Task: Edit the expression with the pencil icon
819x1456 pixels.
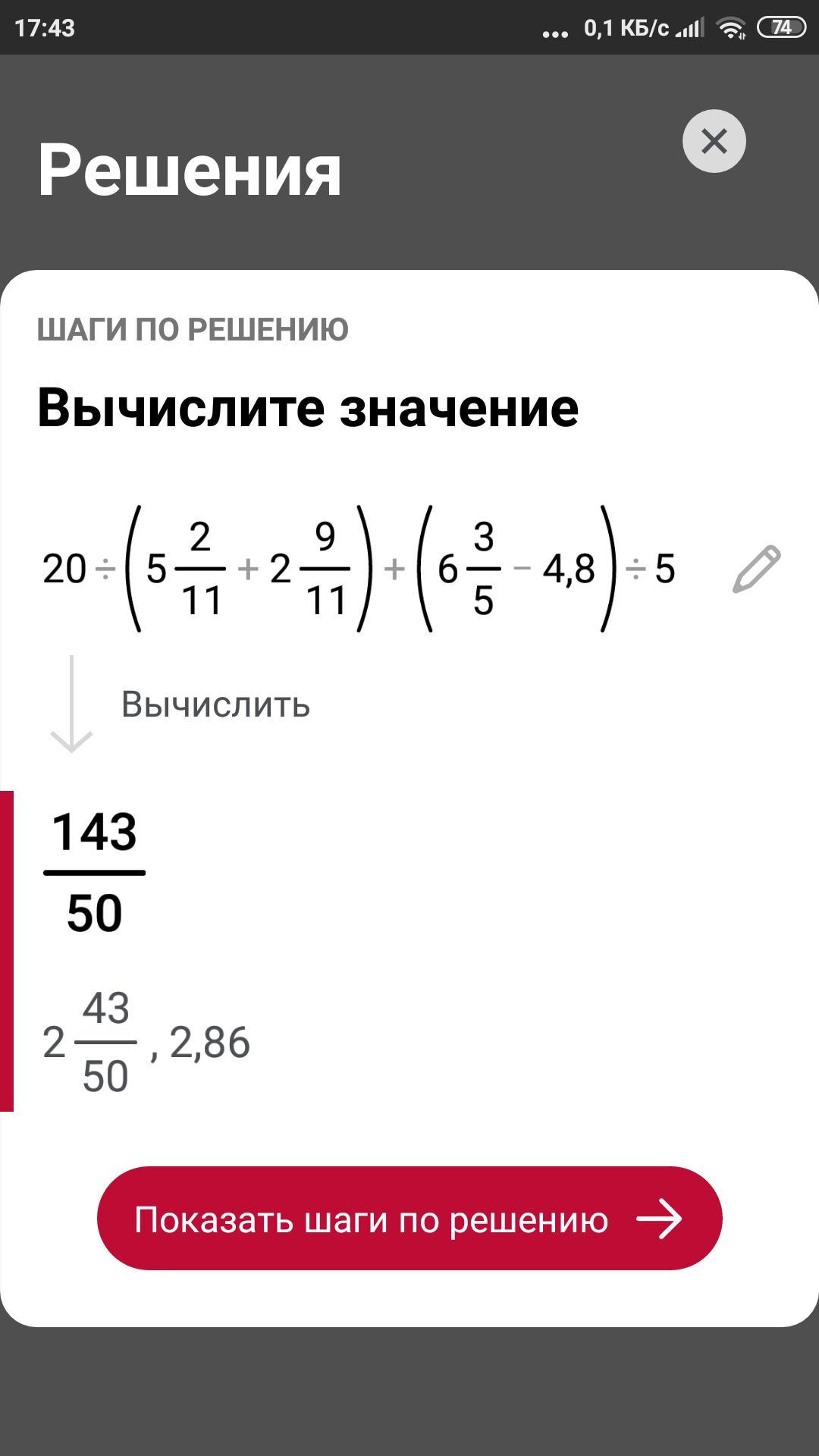Action: tap(756, 569)
